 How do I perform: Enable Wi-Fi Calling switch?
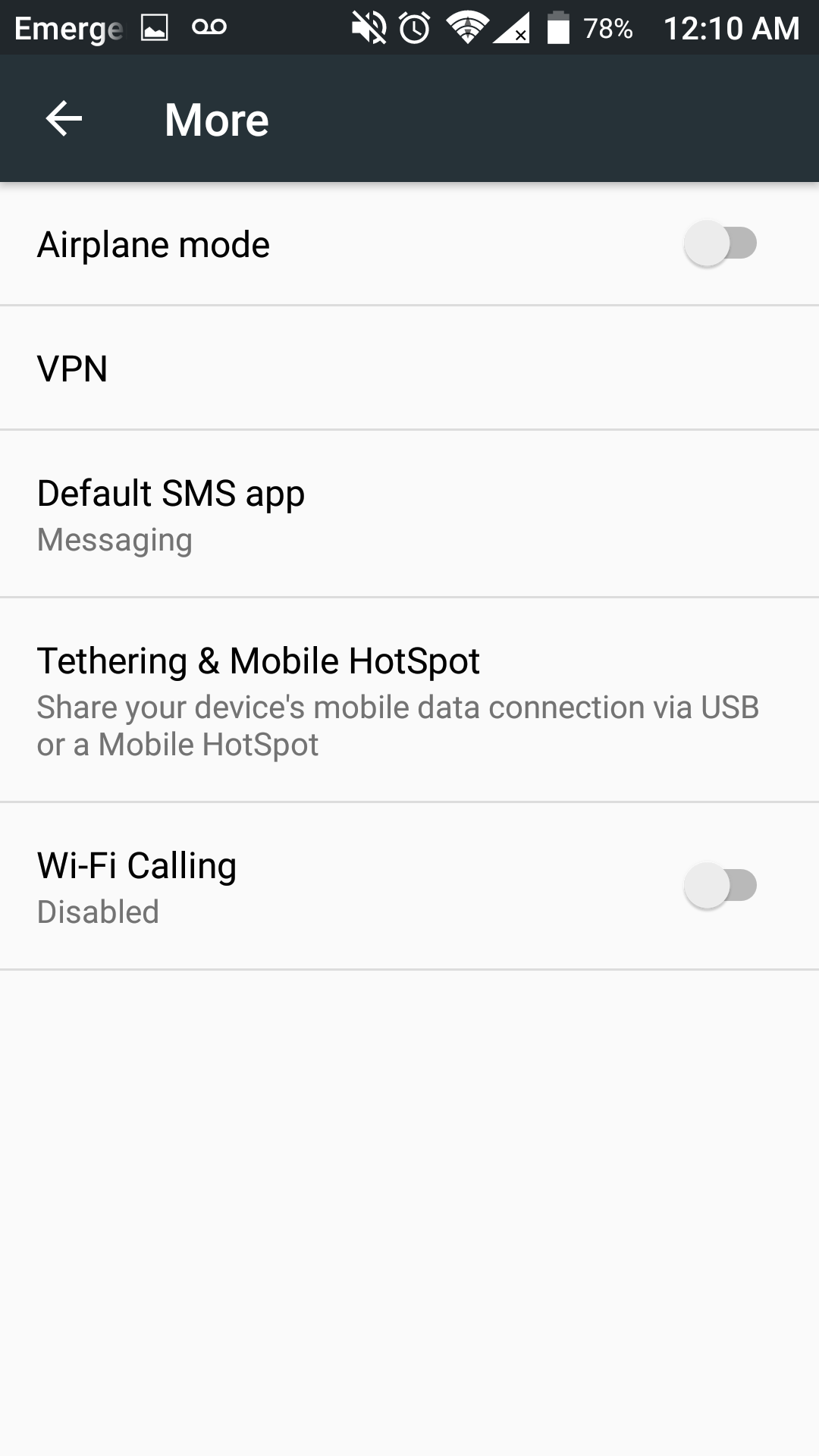[720, 886]
